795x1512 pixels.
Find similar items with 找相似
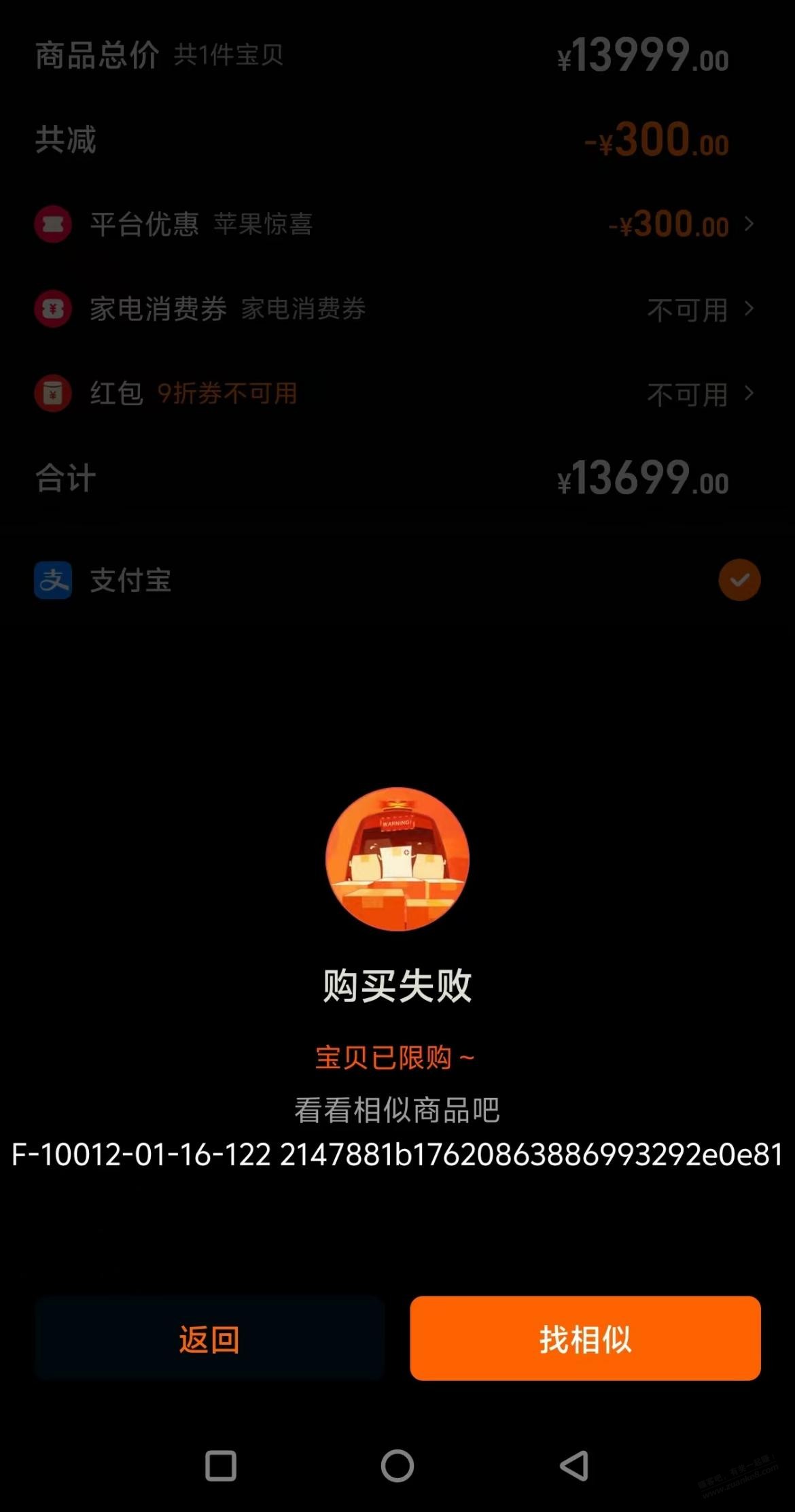(x=585, y=1339)
